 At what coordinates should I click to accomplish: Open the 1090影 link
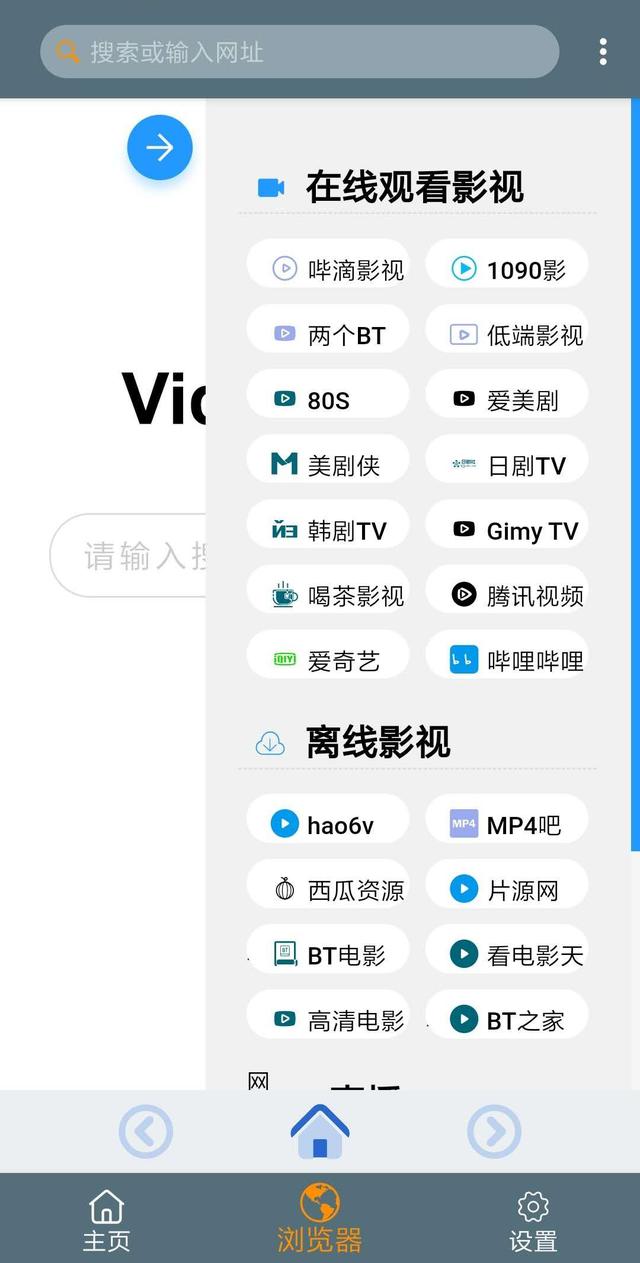coord(507,268)
